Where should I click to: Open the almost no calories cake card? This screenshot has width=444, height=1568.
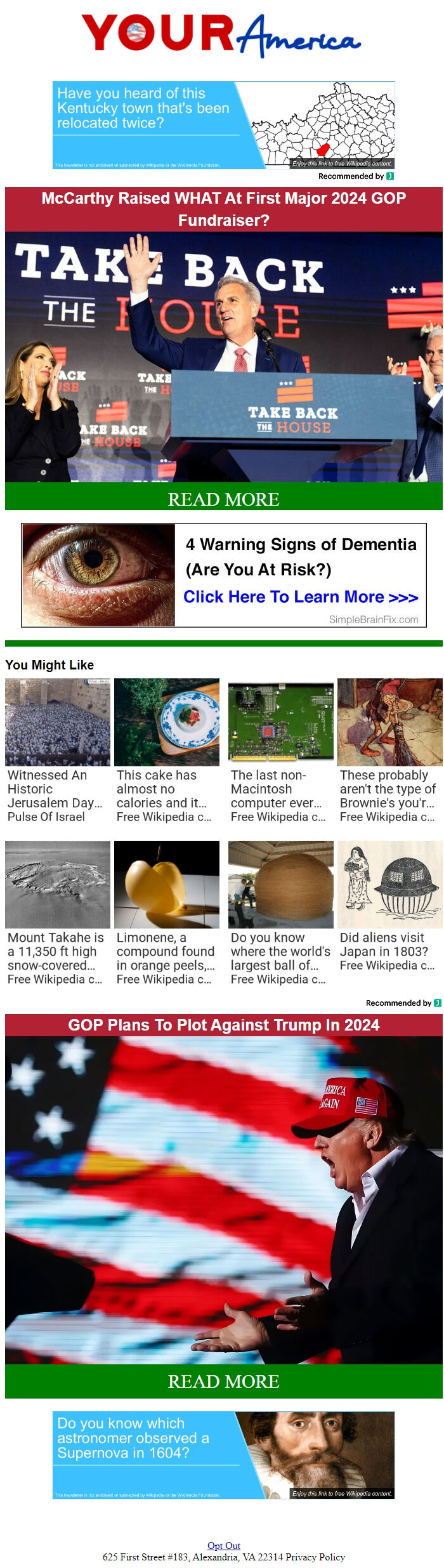(x=166, y=752)
